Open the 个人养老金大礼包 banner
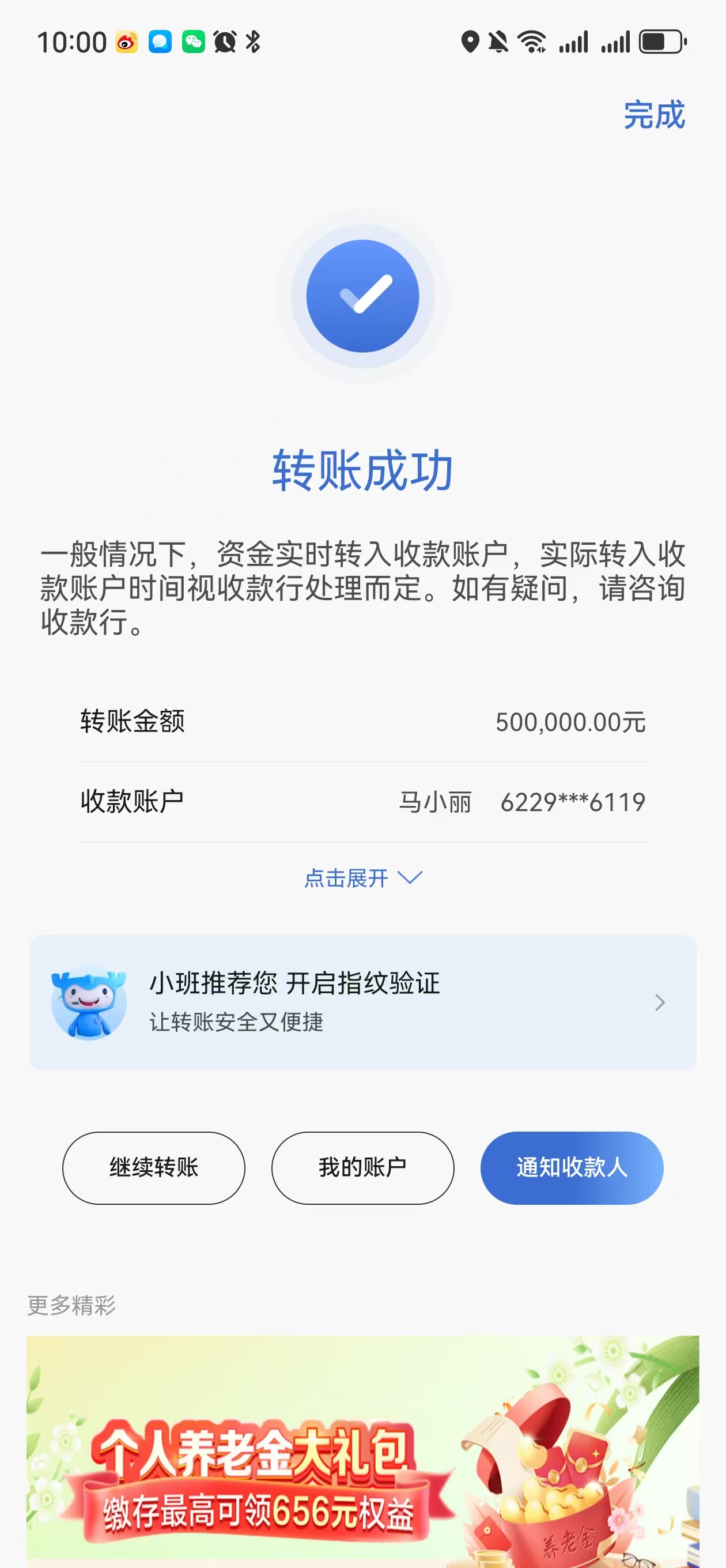The image size is (726, 1568). click(362, 1452)
